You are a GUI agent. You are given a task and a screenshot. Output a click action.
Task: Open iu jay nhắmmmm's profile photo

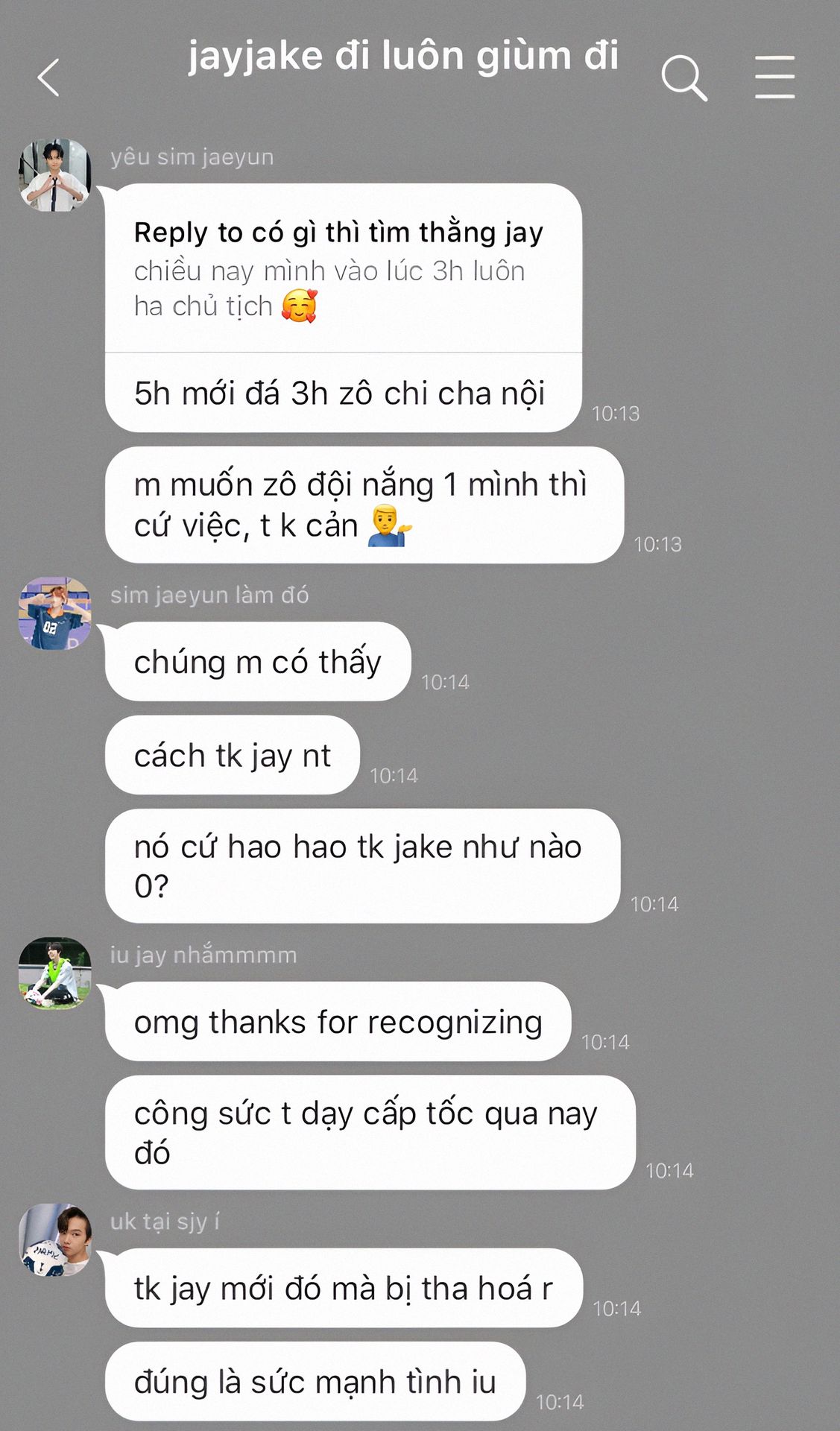pos(55,973)
